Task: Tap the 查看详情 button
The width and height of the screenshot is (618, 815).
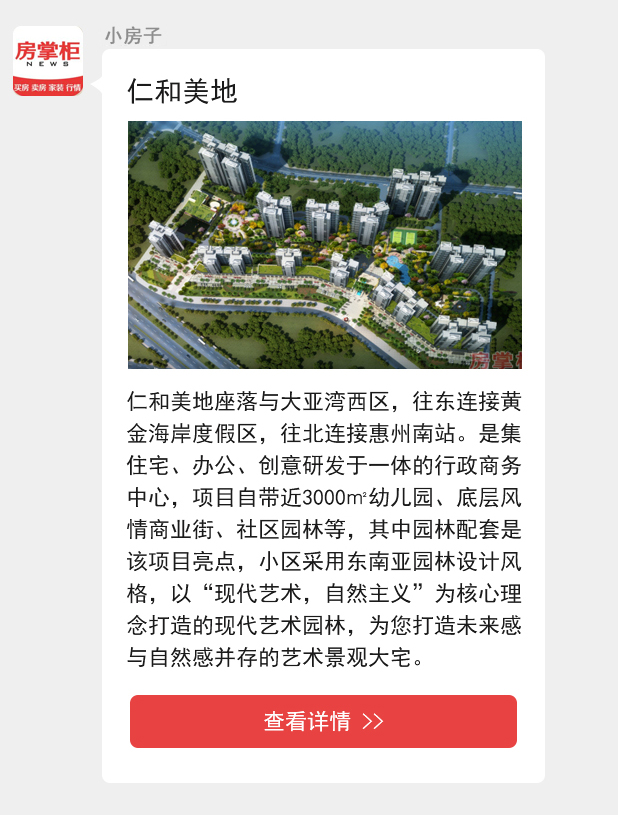Action: tap(323, 721)
